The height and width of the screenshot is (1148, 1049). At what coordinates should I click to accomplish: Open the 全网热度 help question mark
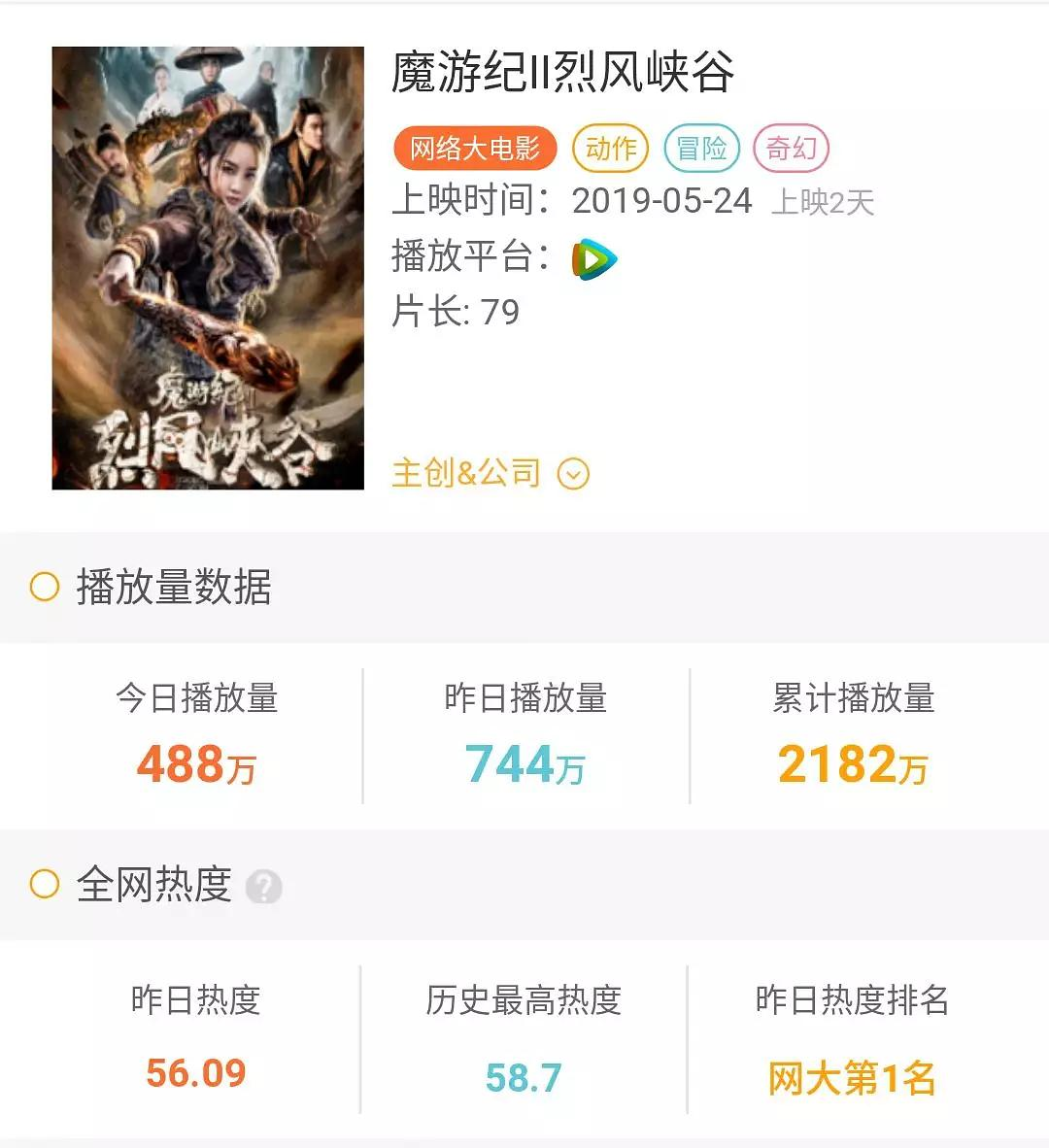coord(263,886)
